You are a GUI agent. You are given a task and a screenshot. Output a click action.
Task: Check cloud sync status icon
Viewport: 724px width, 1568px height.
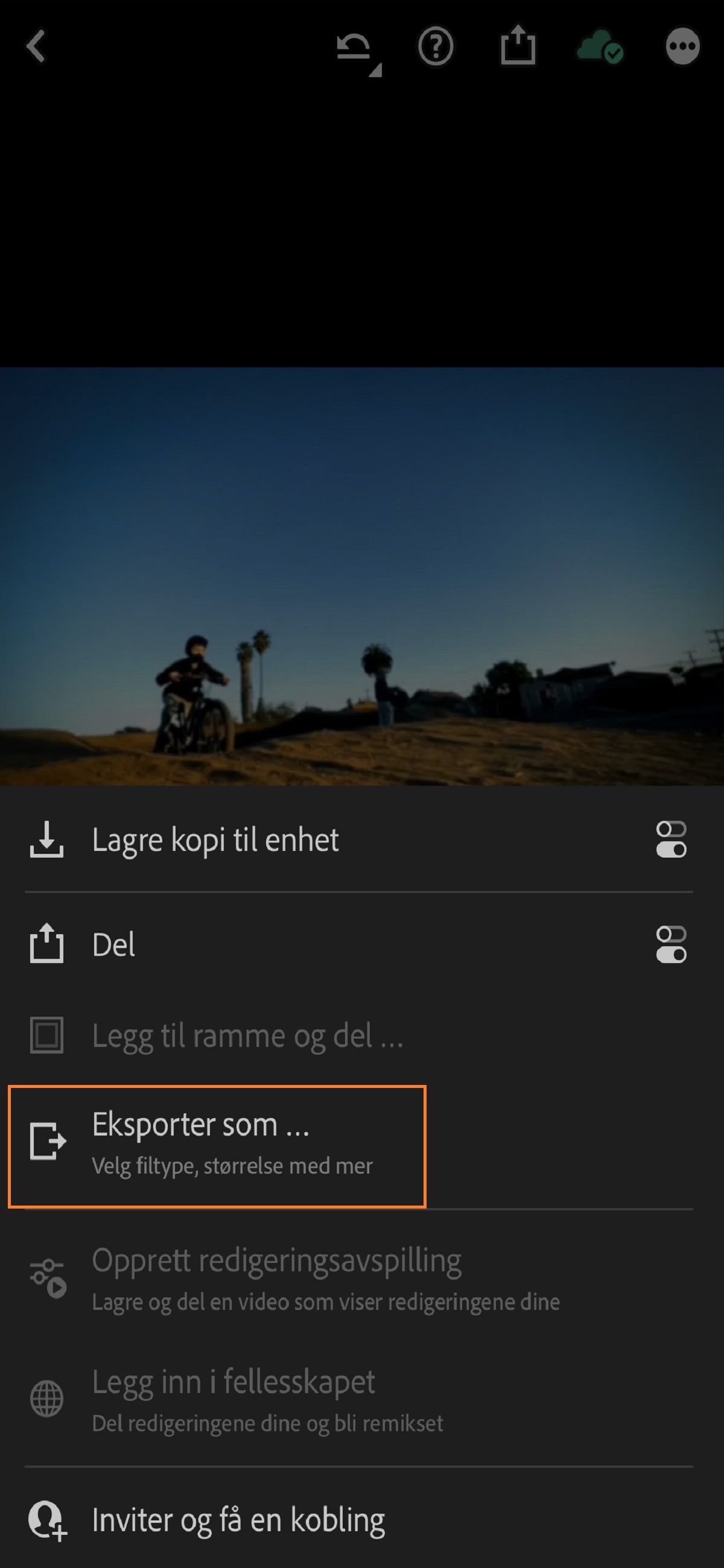[600, 46]
